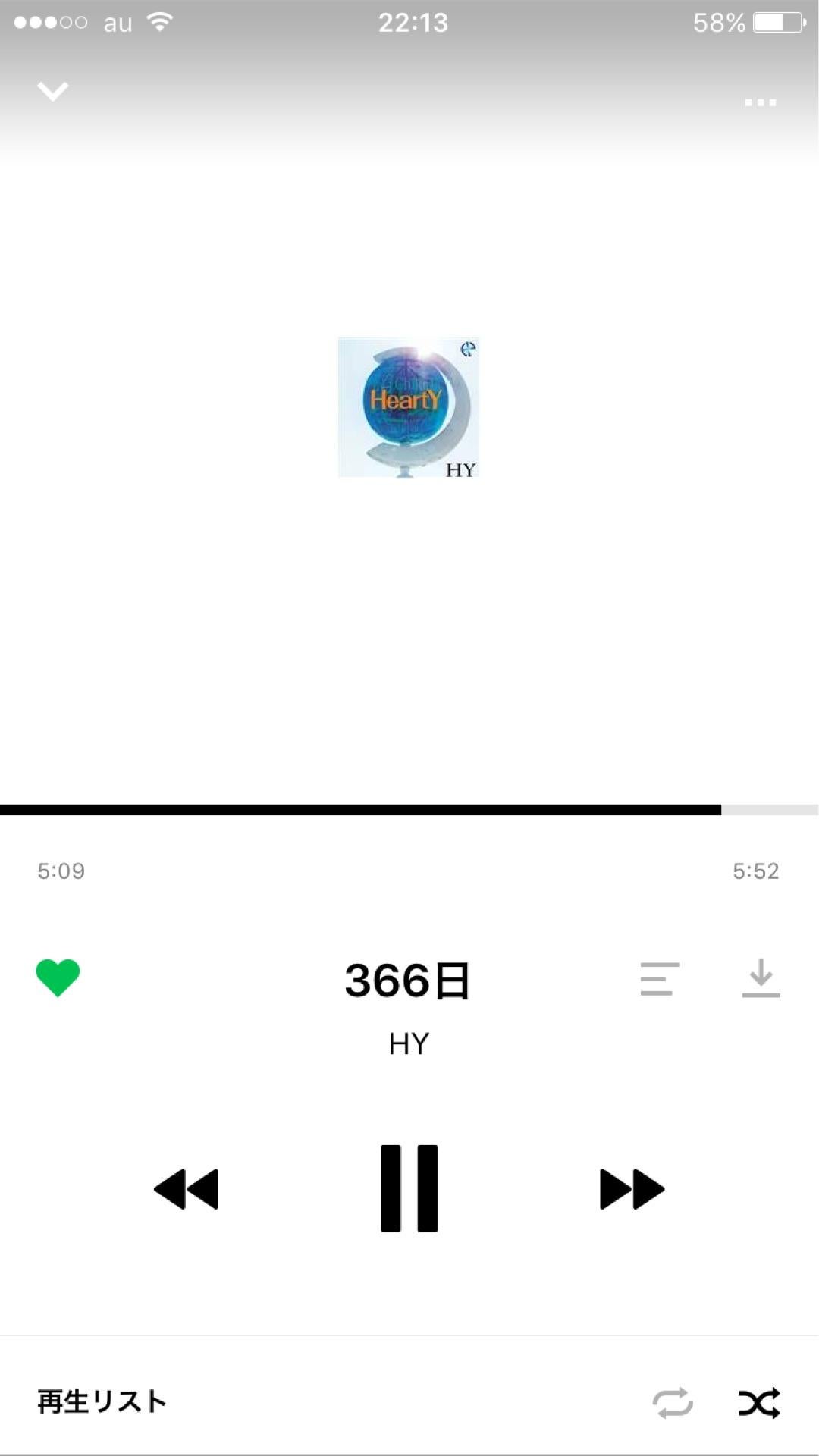Open the artist HY
This screenshot has height=1456, width=819.
point(409,1044)
